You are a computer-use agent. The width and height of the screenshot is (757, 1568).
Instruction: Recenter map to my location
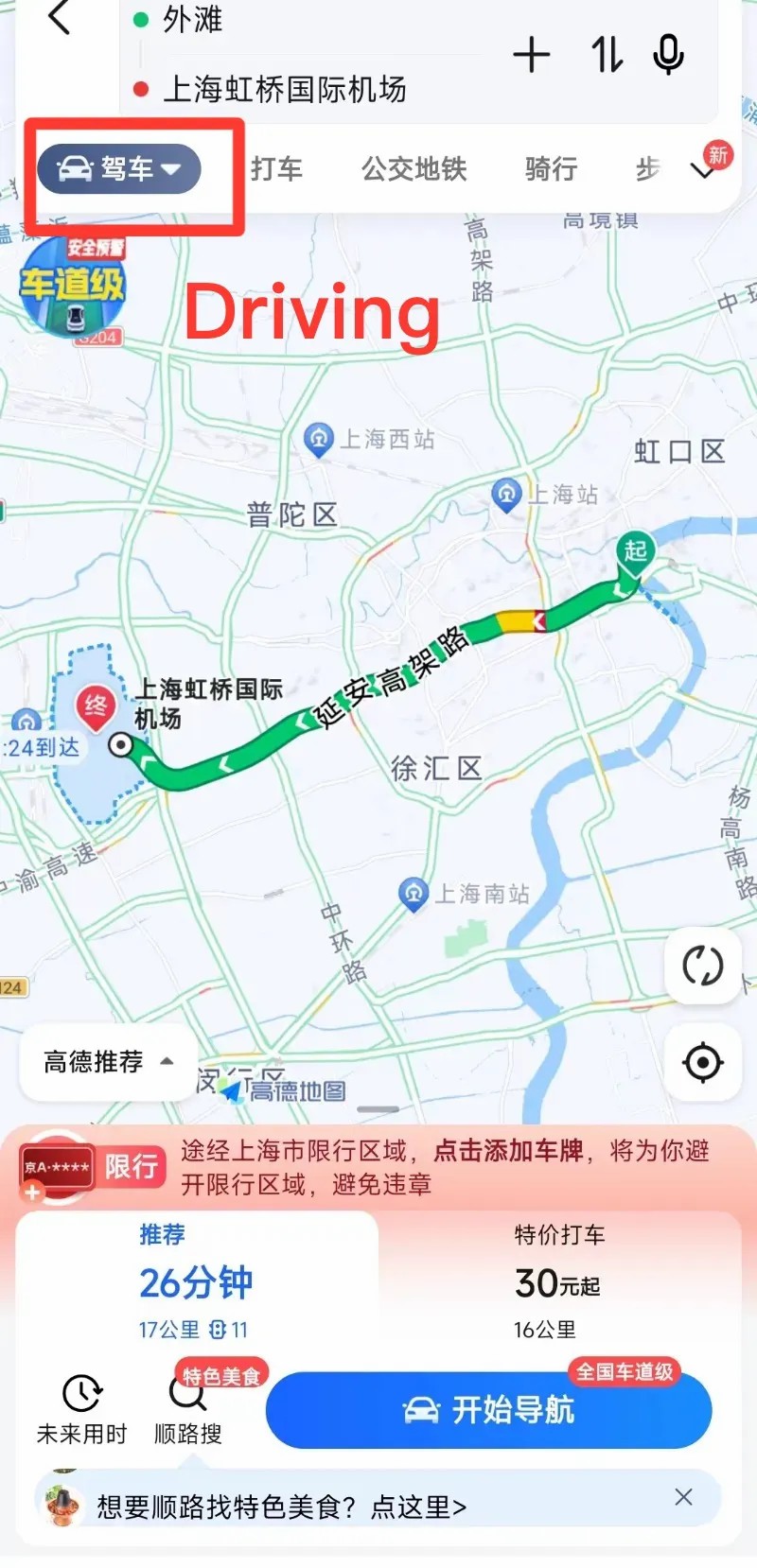pyautogui.click(x=702, y=1062)
